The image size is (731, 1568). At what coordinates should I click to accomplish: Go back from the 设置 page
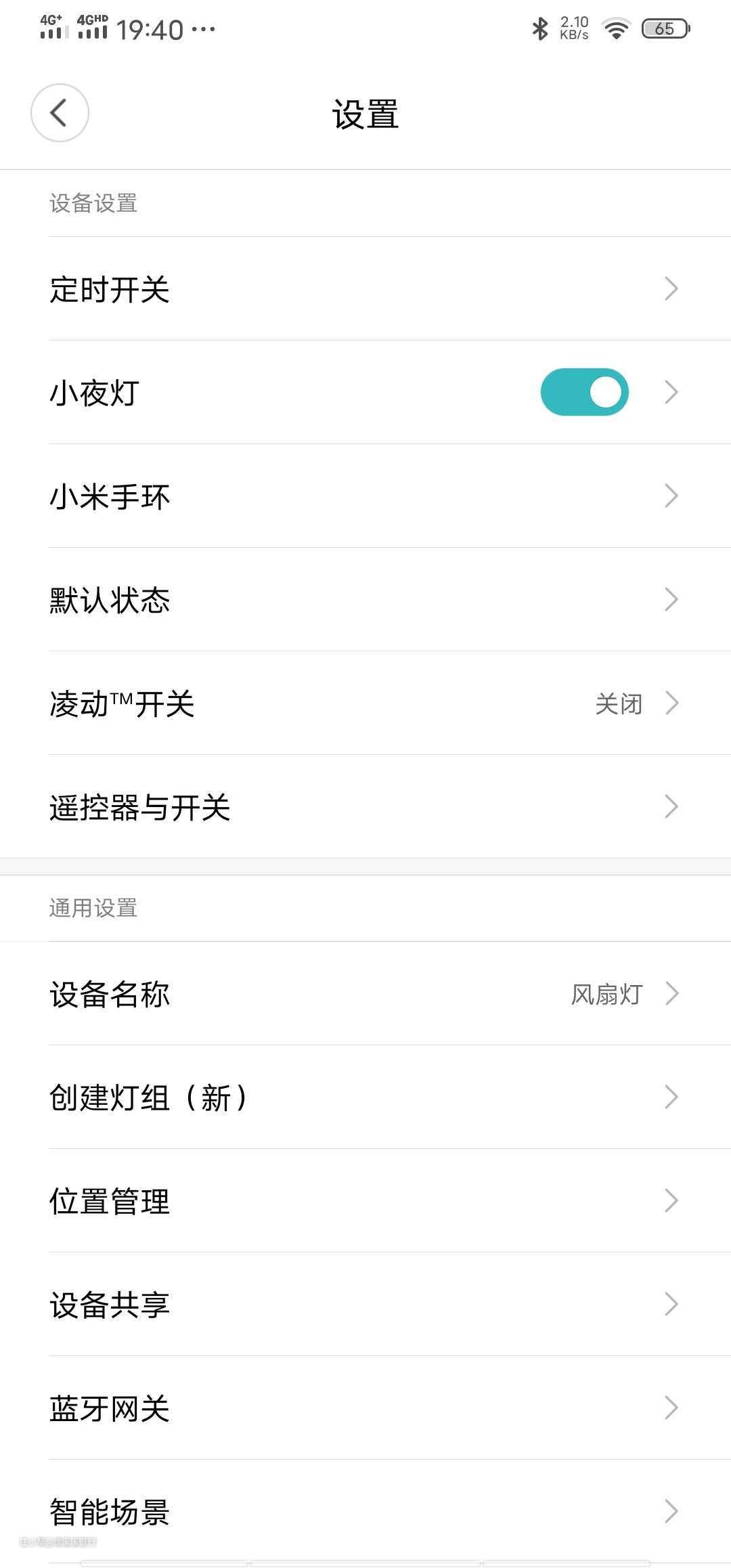[x=60, y=112]
